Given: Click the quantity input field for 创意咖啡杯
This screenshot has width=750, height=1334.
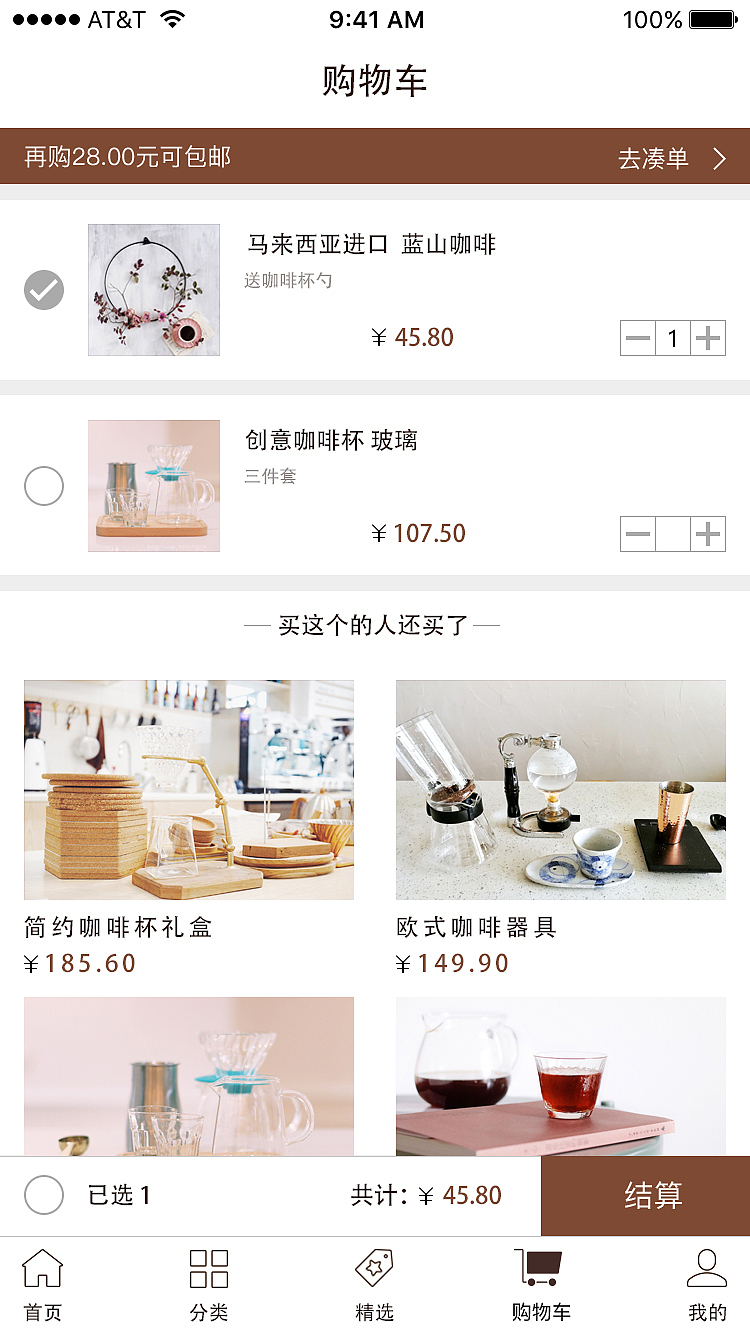Looking at the screenshot, I should [x=673, y=534].
